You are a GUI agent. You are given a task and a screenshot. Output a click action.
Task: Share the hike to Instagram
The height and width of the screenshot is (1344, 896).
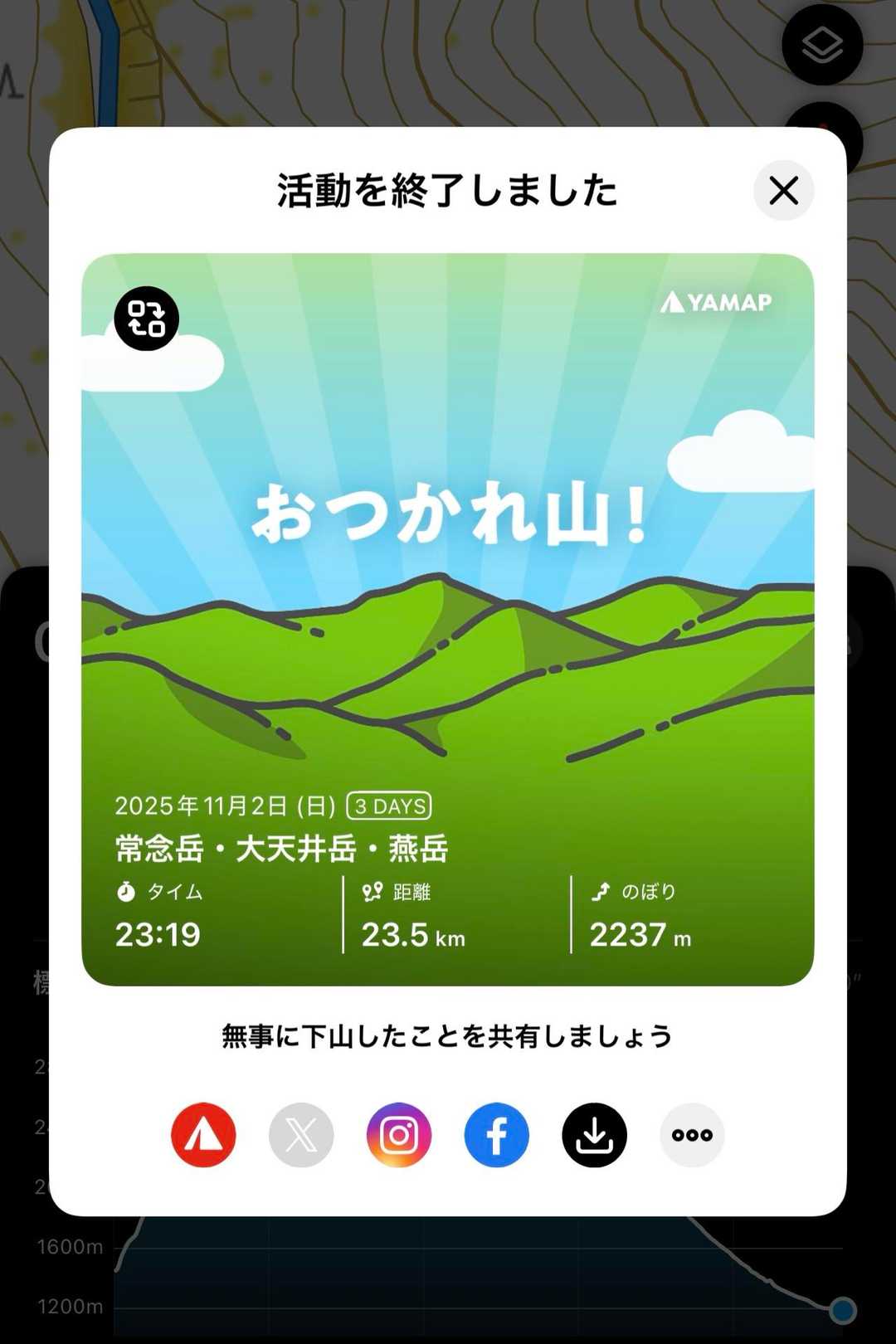(x=399, y=1135)
